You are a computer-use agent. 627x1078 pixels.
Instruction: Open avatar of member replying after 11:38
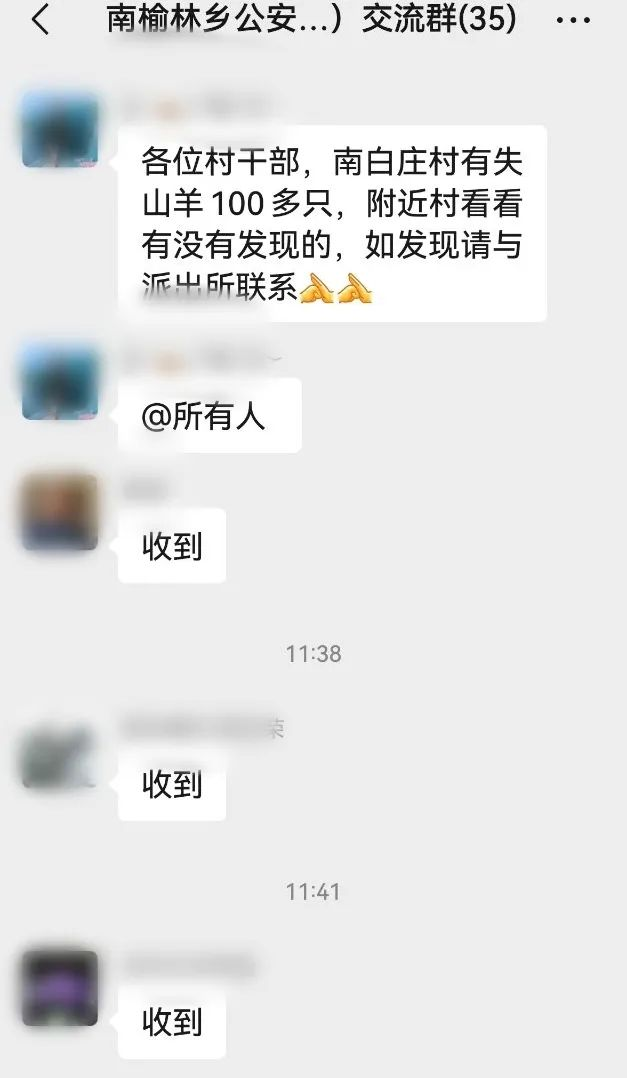(x=60, y=756)
